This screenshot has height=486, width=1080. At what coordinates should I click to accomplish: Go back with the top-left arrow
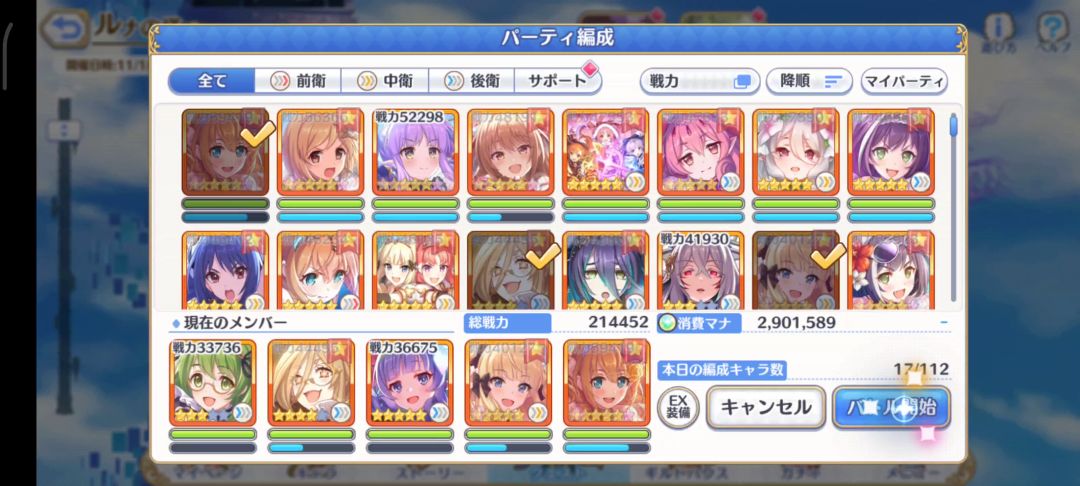pyautogui.click(x=67, y=26)
